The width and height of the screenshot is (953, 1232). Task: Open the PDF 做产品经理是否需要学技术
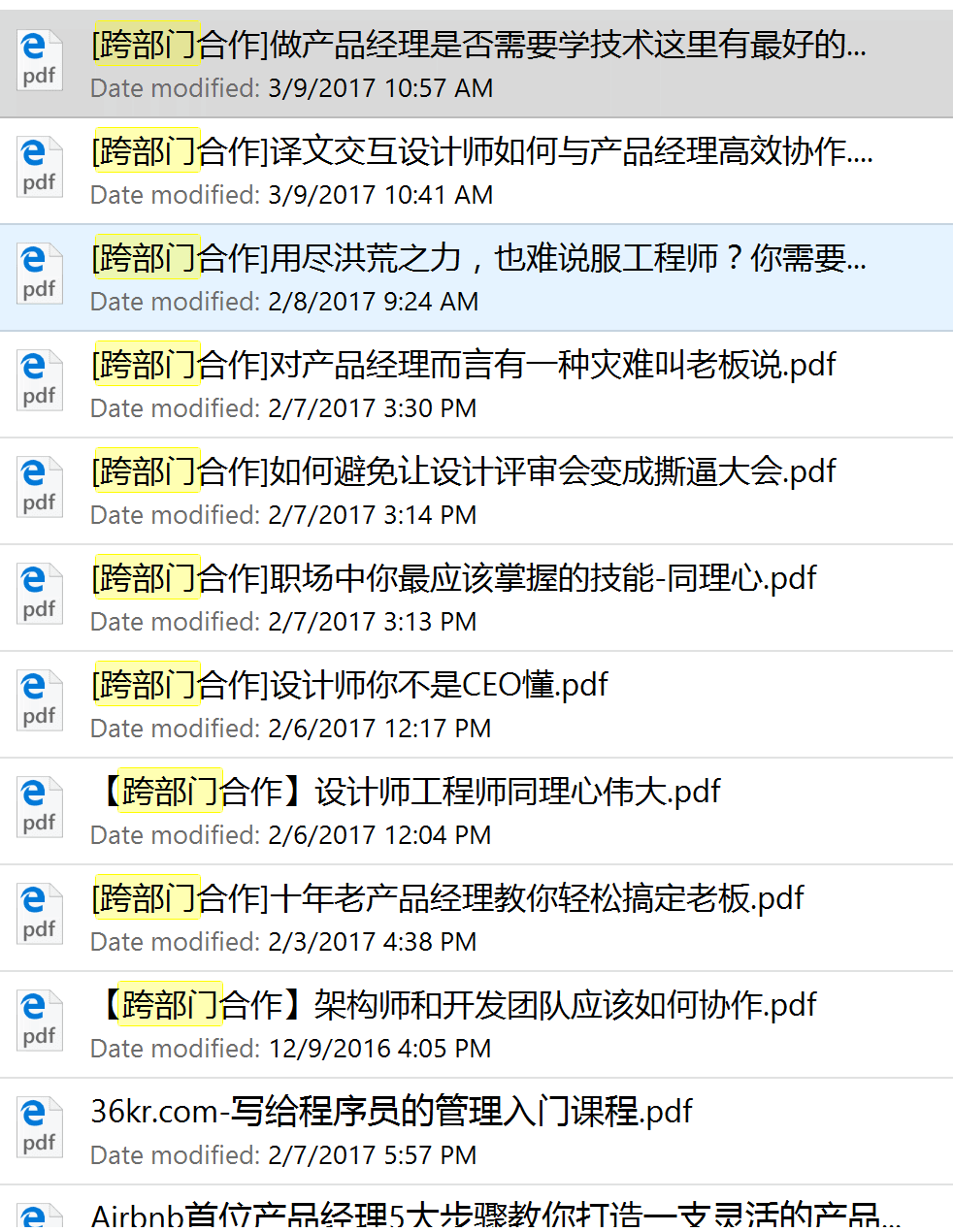tap(478, 46)
